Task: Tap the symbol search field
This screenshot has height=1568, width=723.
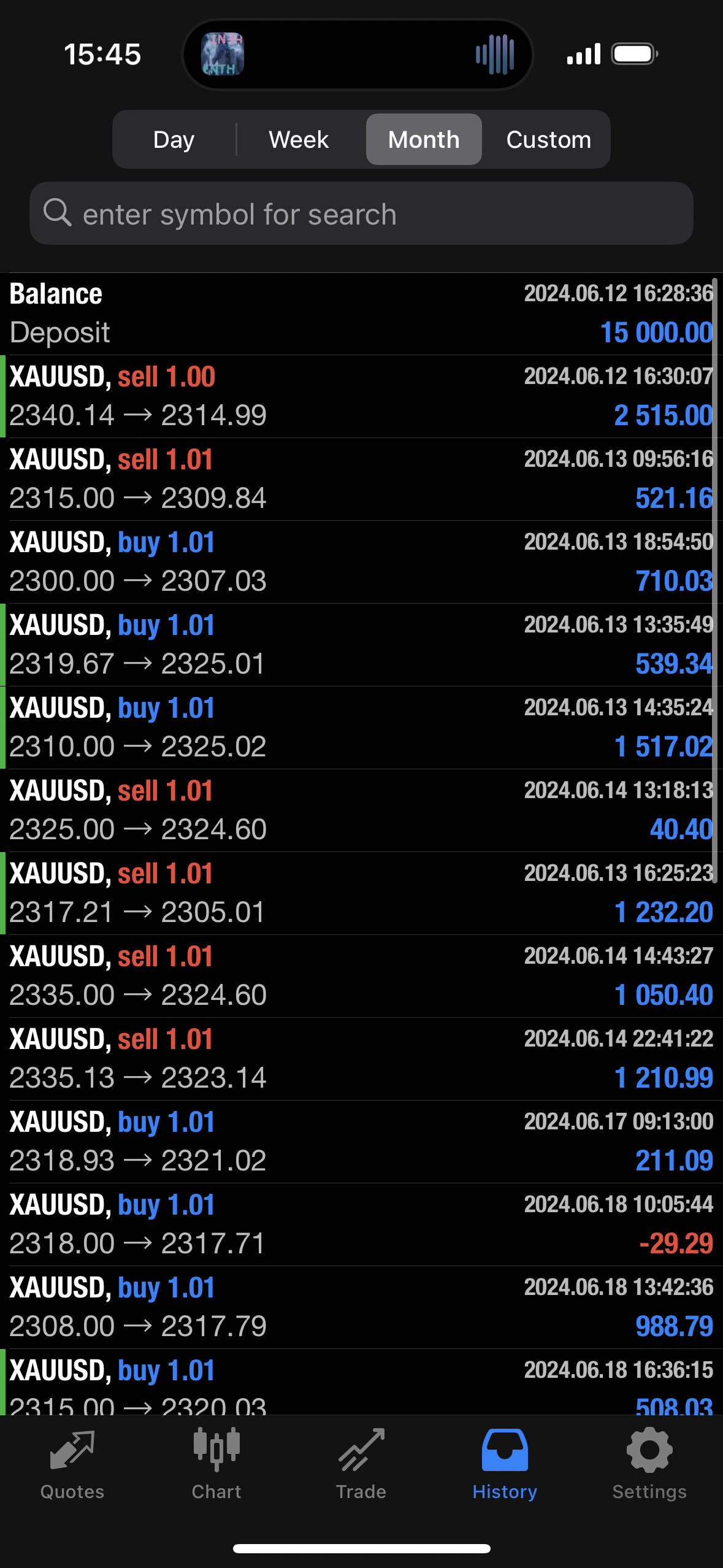Action: (x=361, y=213)
